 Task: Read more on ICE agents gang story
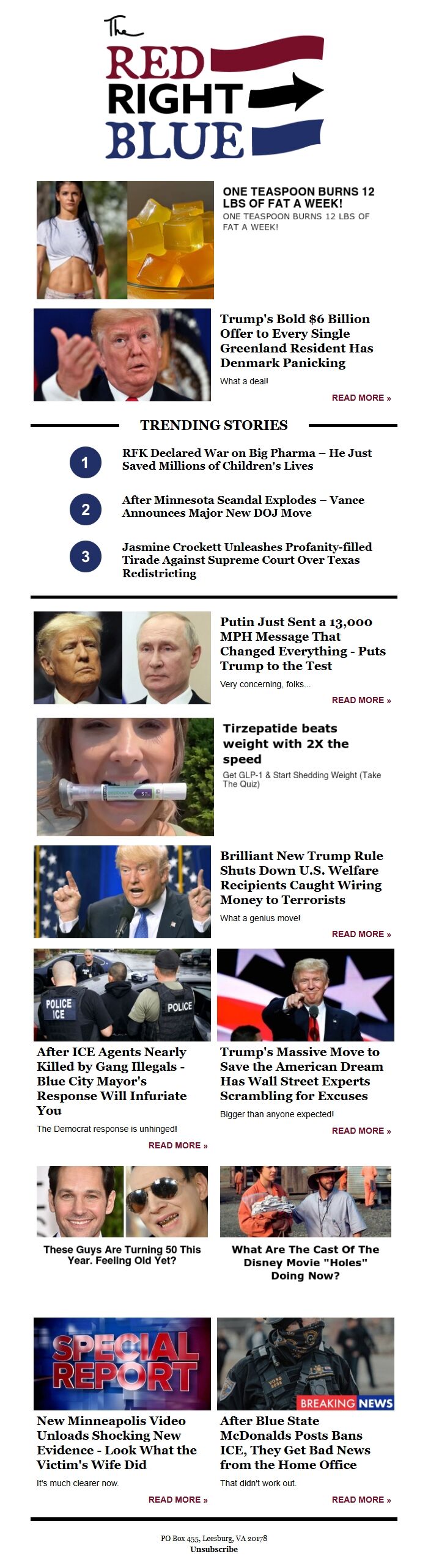177,1145
